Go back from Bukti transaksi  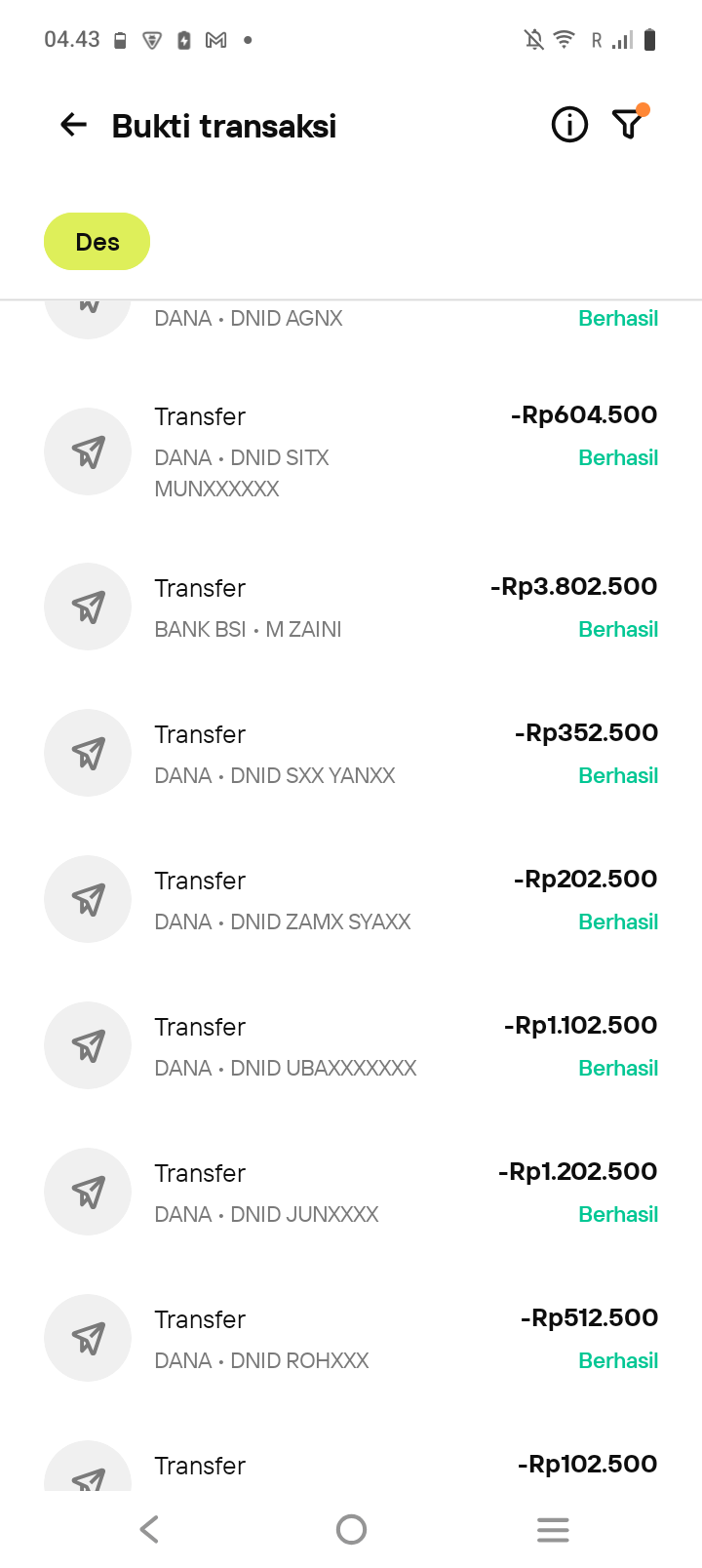(x=74, y=125)
